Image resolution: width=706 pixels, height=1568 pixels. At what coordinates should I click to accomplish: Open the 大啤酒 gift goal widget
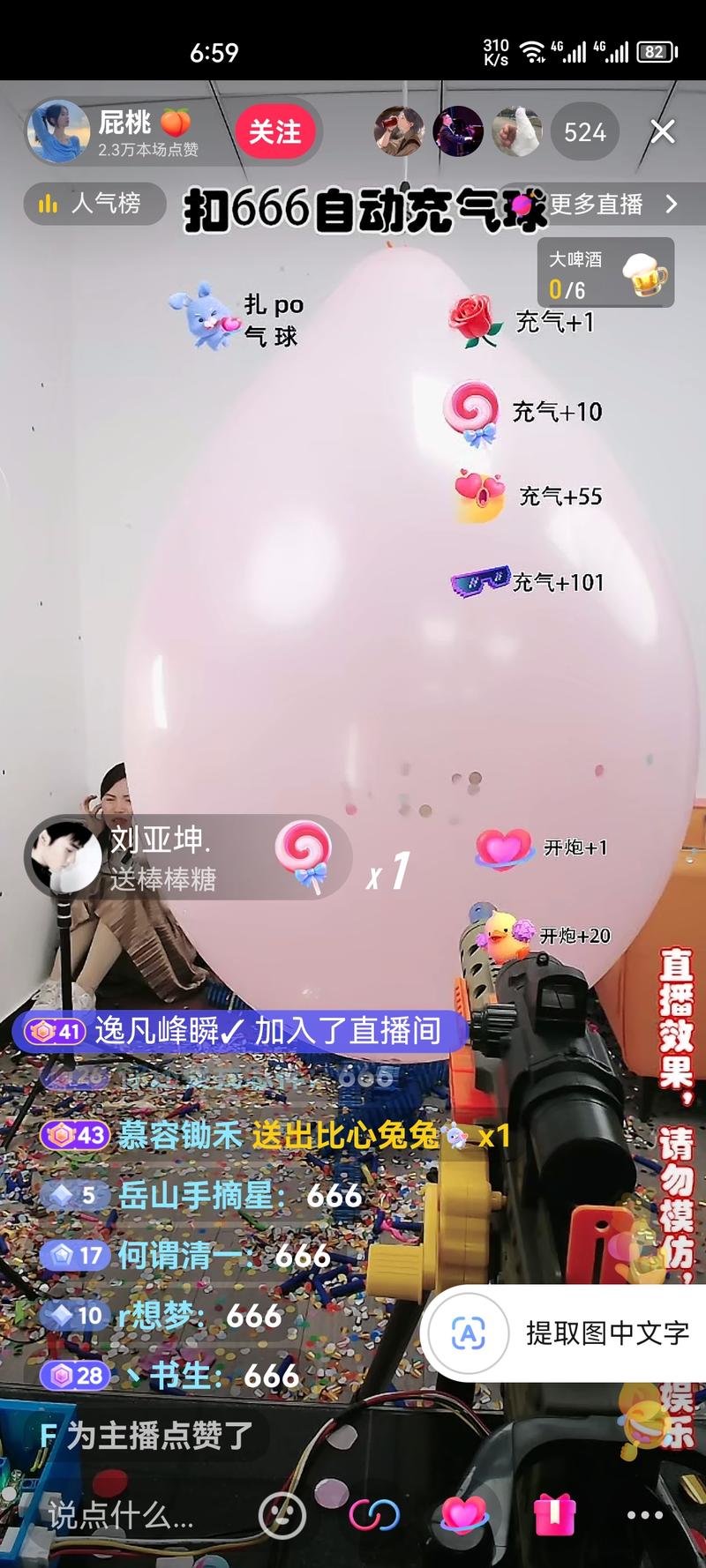pos(605,273)
